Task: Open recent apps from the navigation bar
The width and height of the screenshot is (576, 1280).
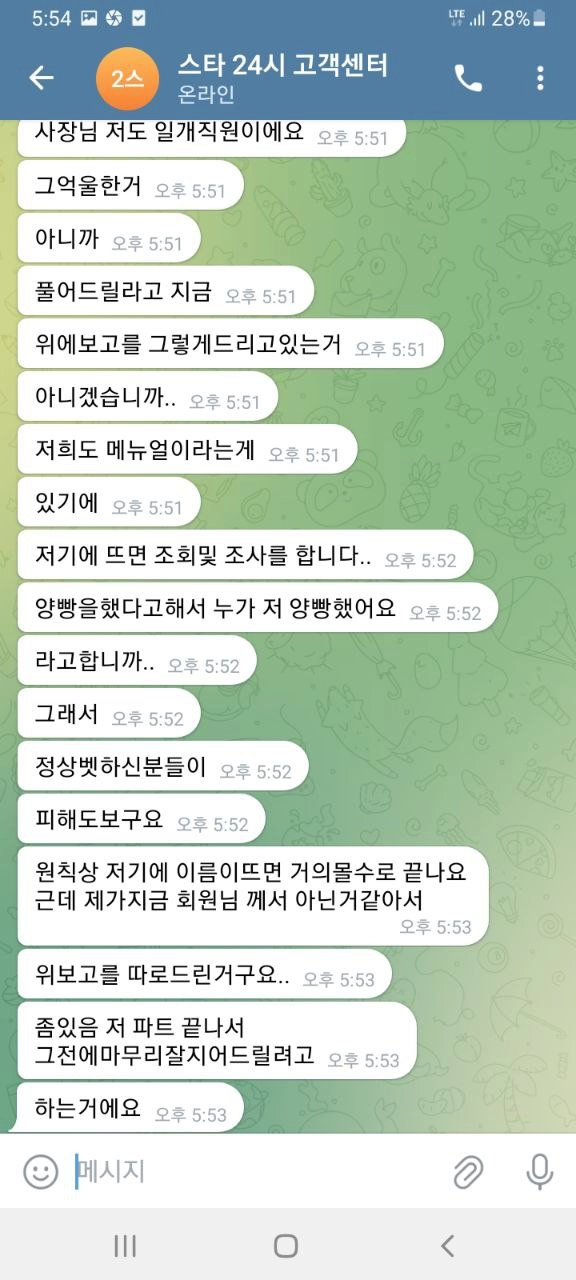Action: tap(125, 1245)
